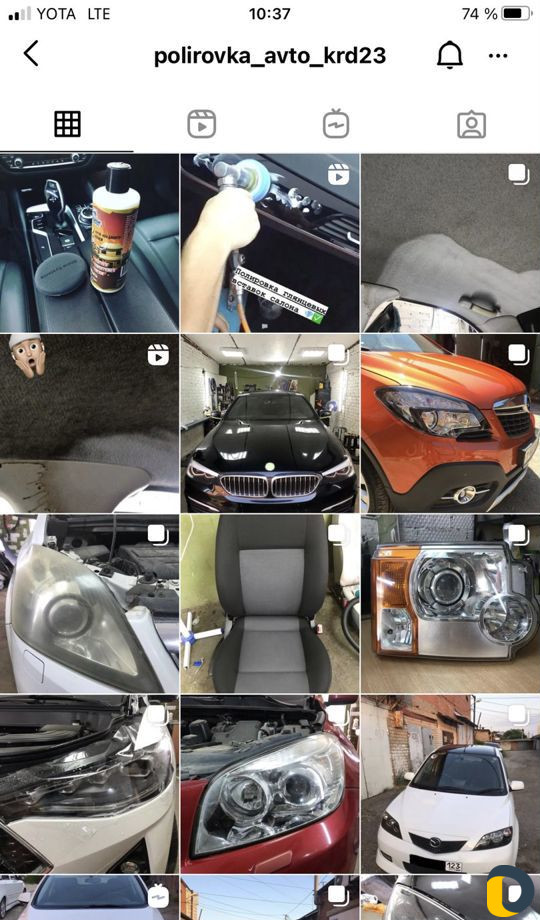Go back using the arrow

[x=31, y=54]
